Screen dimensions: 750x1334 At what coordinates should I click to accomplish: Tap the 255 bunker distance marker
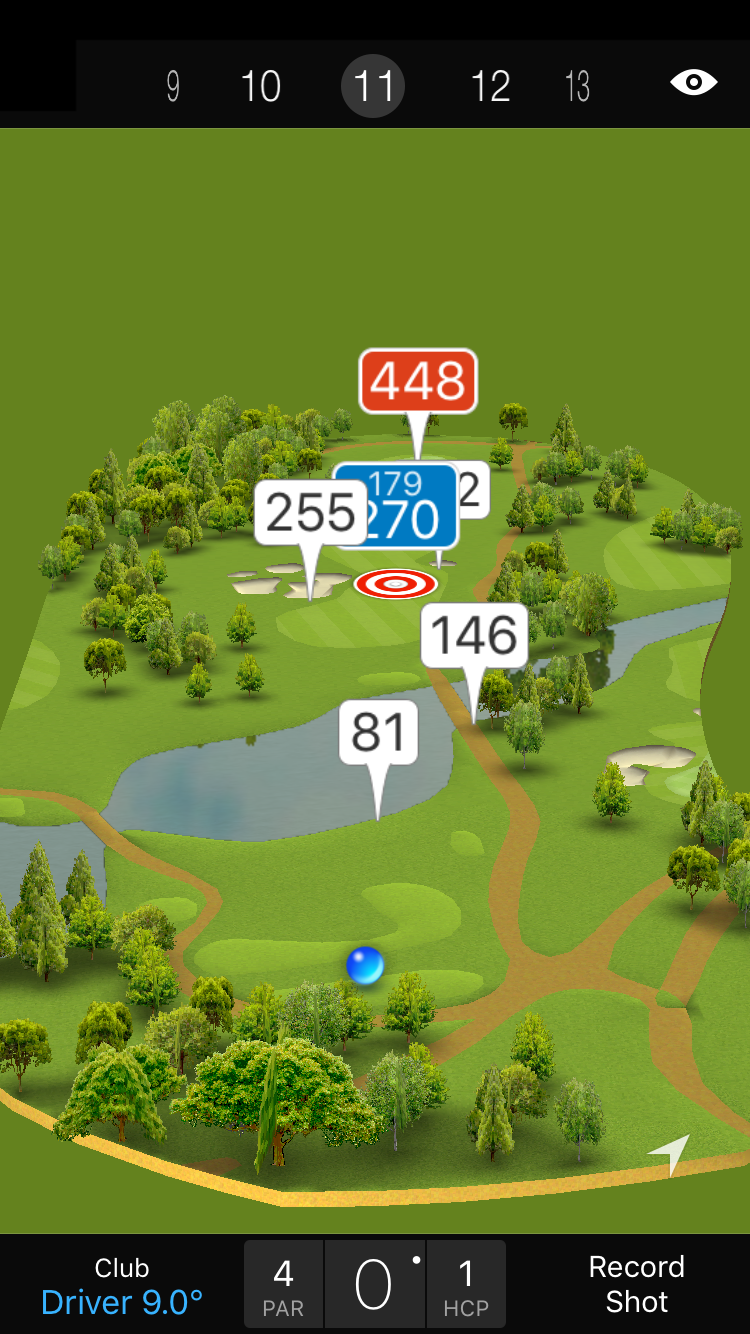[311, 513]
